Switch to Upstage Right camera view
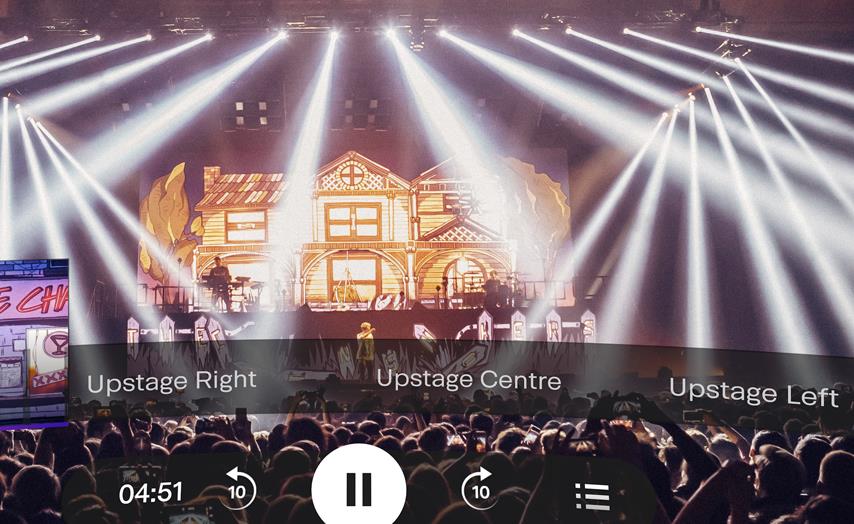854x524 pixels. 171,381
